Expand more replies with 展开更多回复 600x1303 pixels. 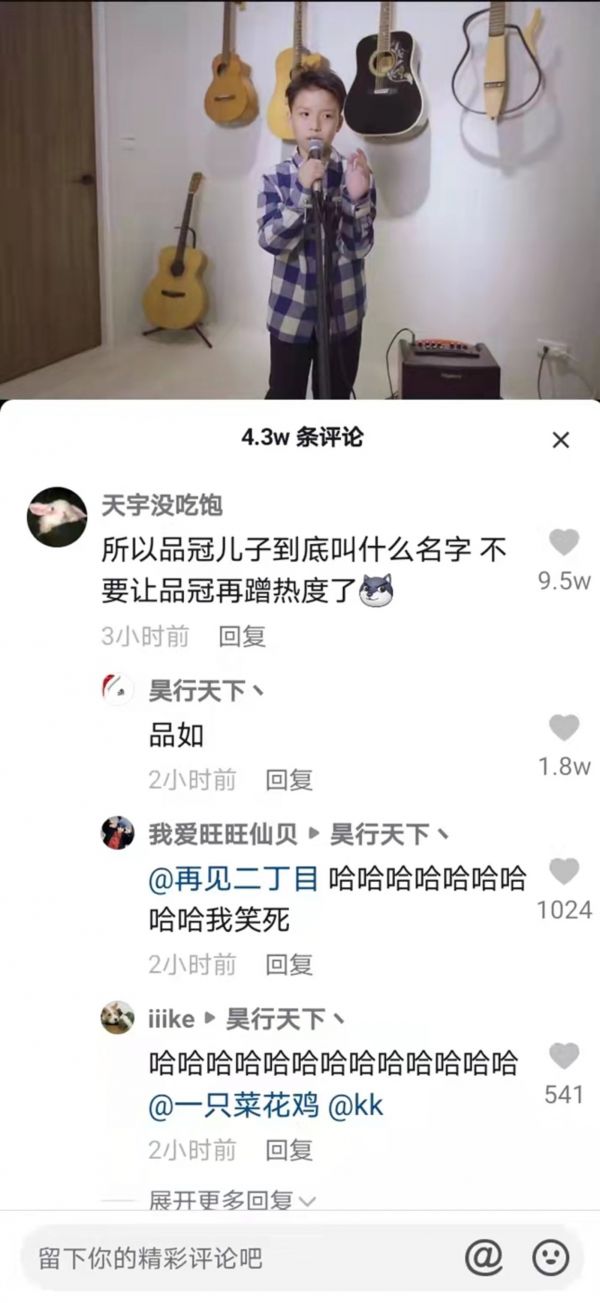tap(232, 1199)
